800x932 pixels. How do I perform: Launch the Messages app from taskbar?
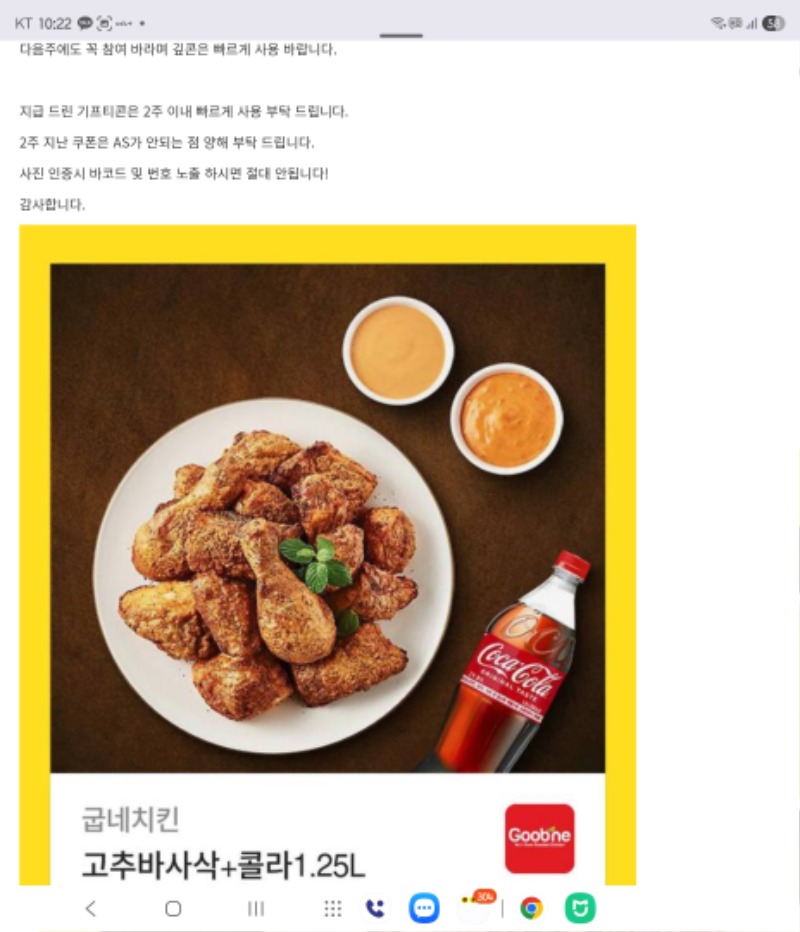pyautogui.click(x=424, y=908)
